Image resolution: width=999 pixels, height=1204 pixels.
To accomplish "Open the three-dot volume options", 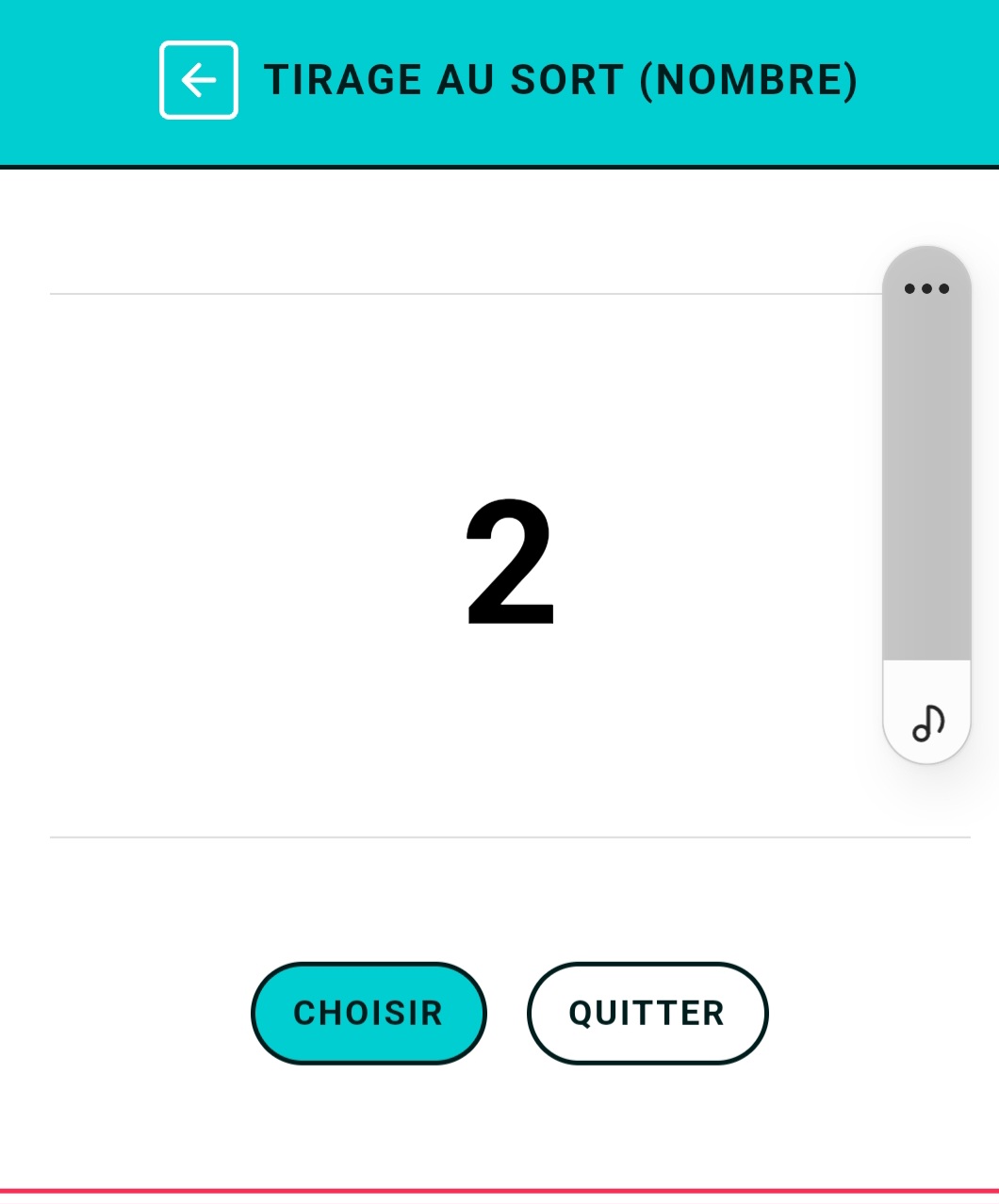I will coord(926,288).
